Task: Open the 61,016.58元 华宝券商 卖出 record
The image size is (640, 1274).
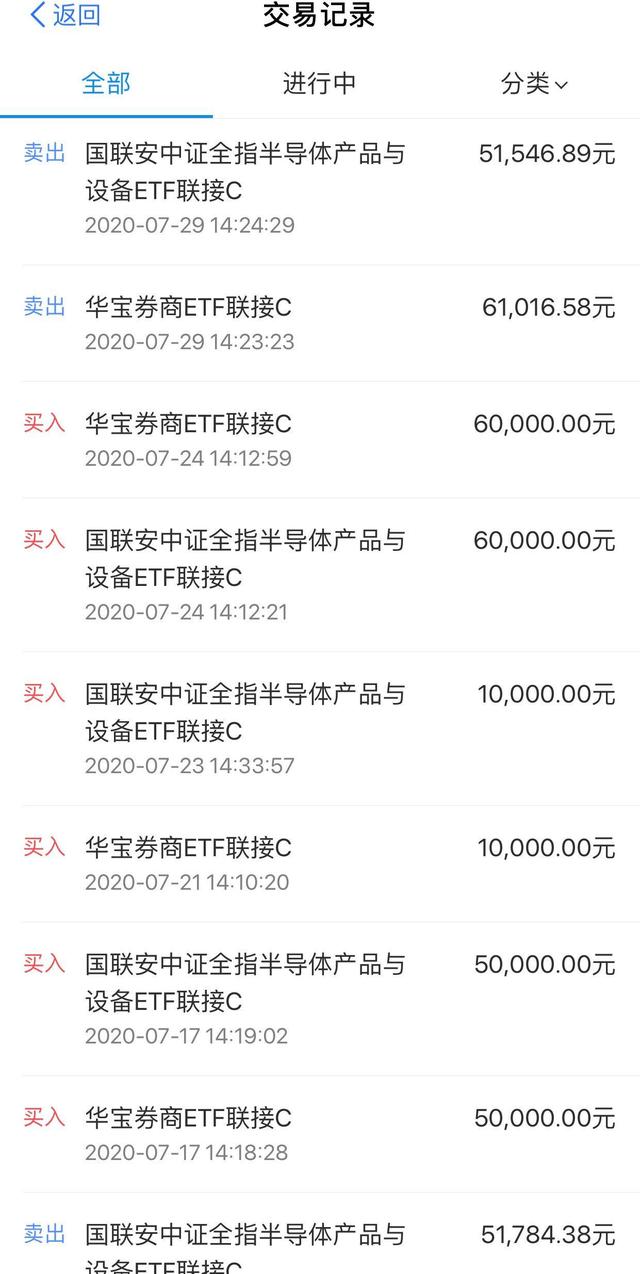Action: pos(320,323)
